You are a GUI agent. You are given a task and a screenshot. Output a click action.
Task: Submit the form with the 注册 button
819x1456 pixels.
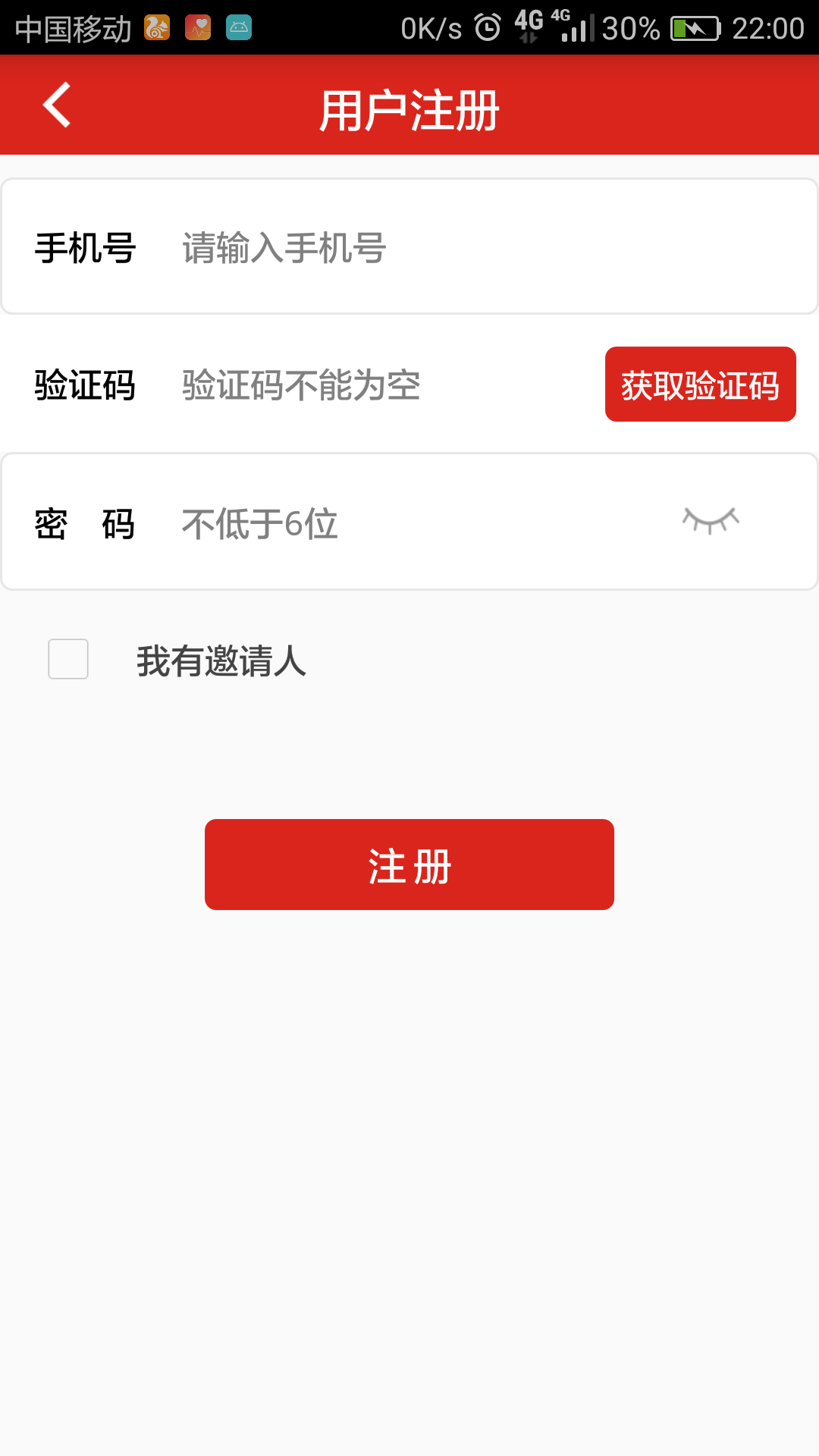pos(409,864)
